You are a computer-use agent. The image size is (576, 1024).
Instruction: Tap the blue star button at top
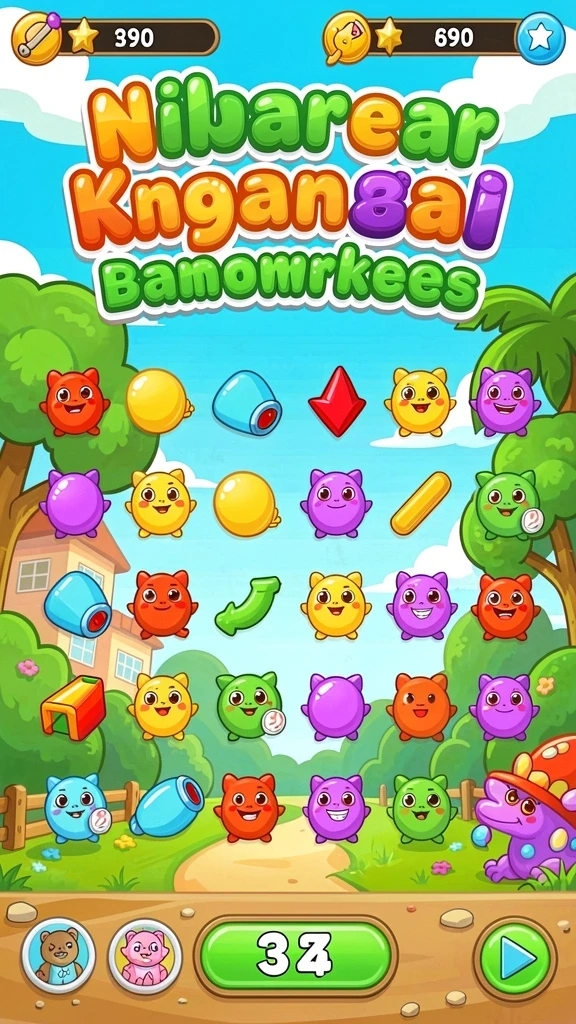pyautogui.click(x=540, y=38)
